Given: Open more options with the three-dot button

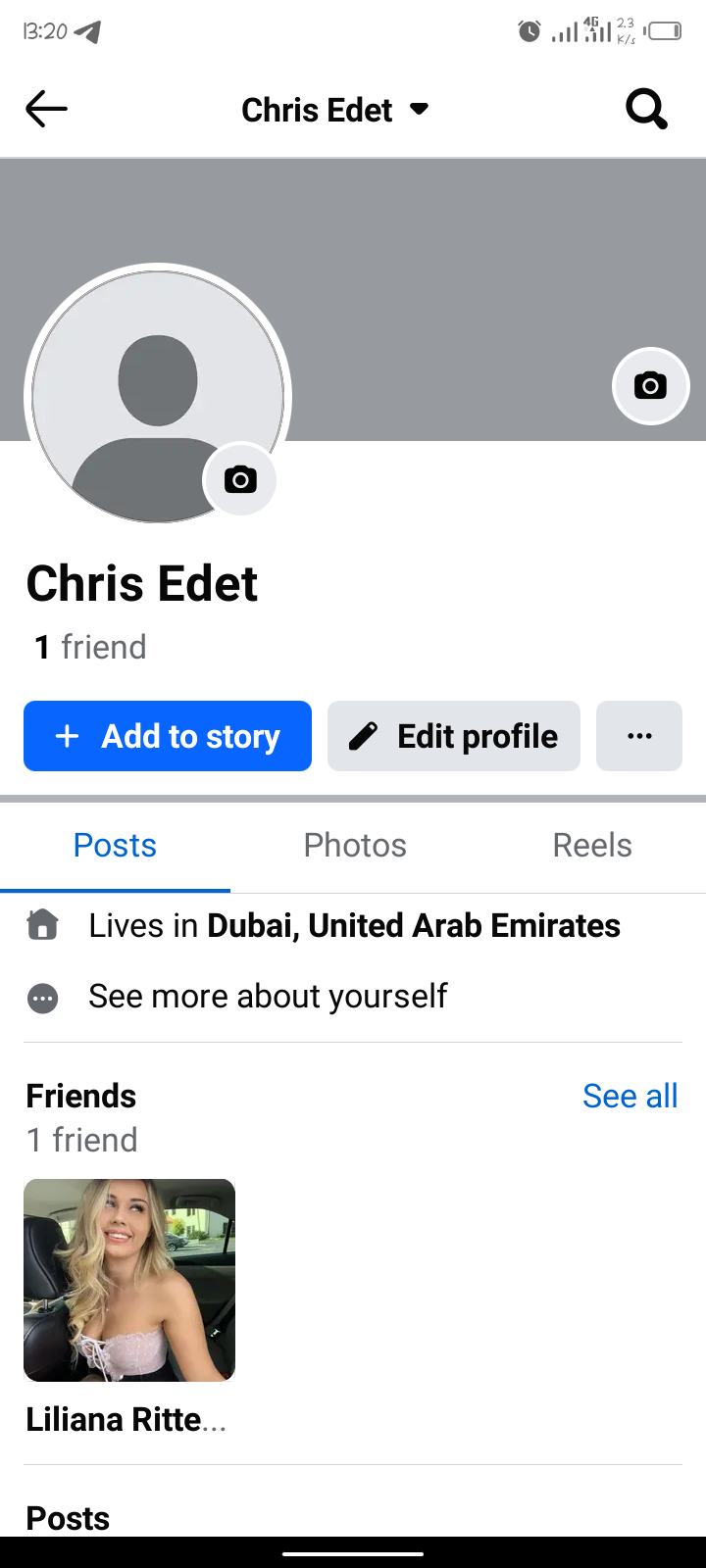Looking at the screenshot, I should click(639, 735).
